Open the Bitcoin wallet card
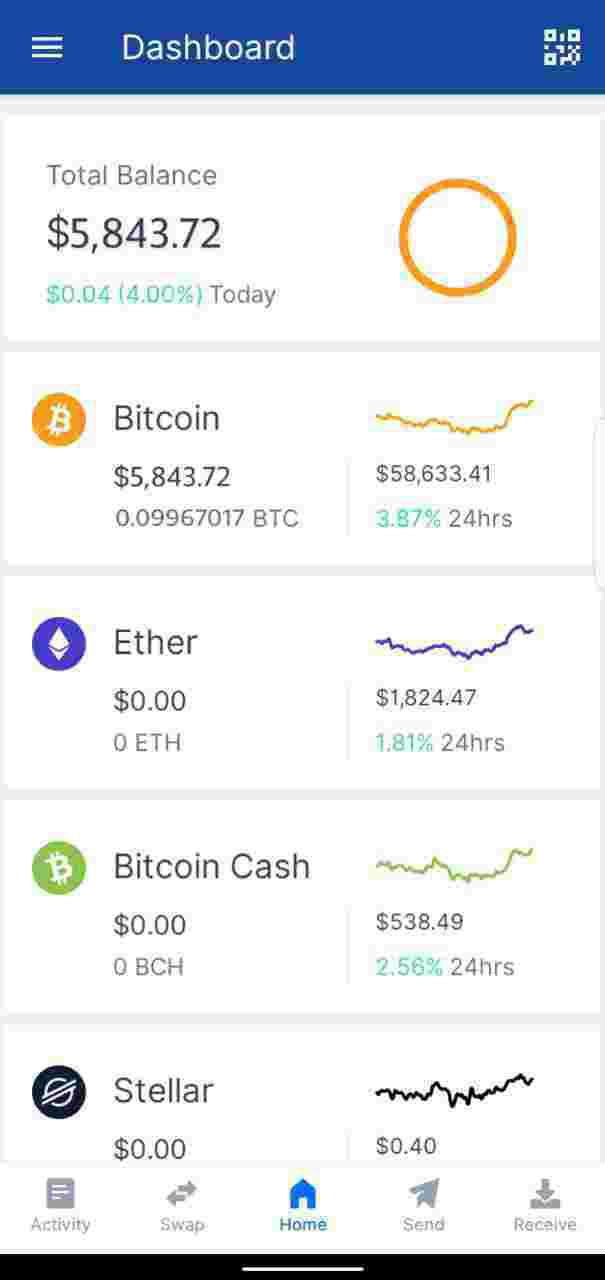This screenshot has height=1280, width=605. pos(302,458)
